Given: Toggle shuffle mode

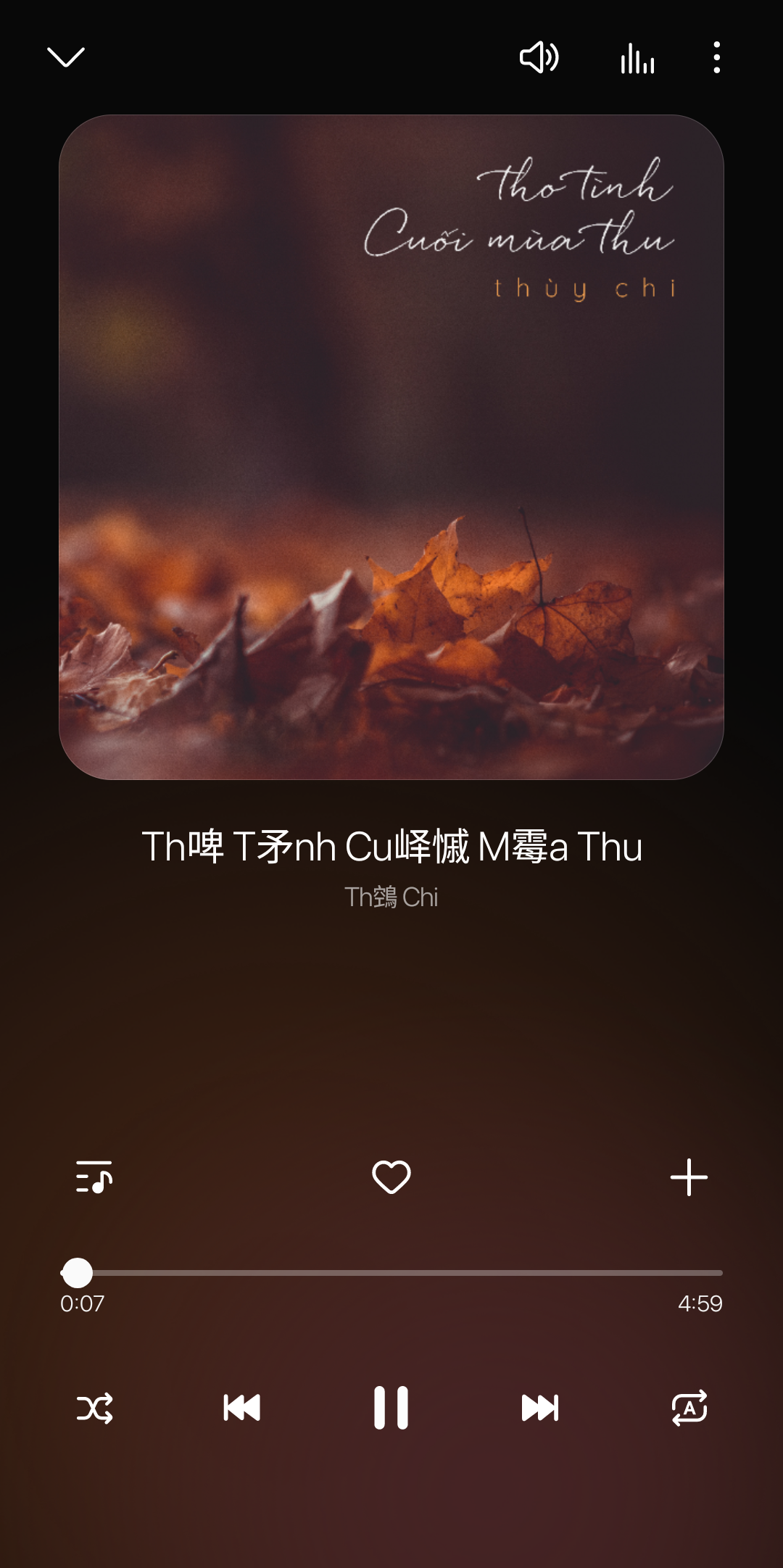Looking at the screenshot, I should pyautogui.click(x=95, y=1408).
